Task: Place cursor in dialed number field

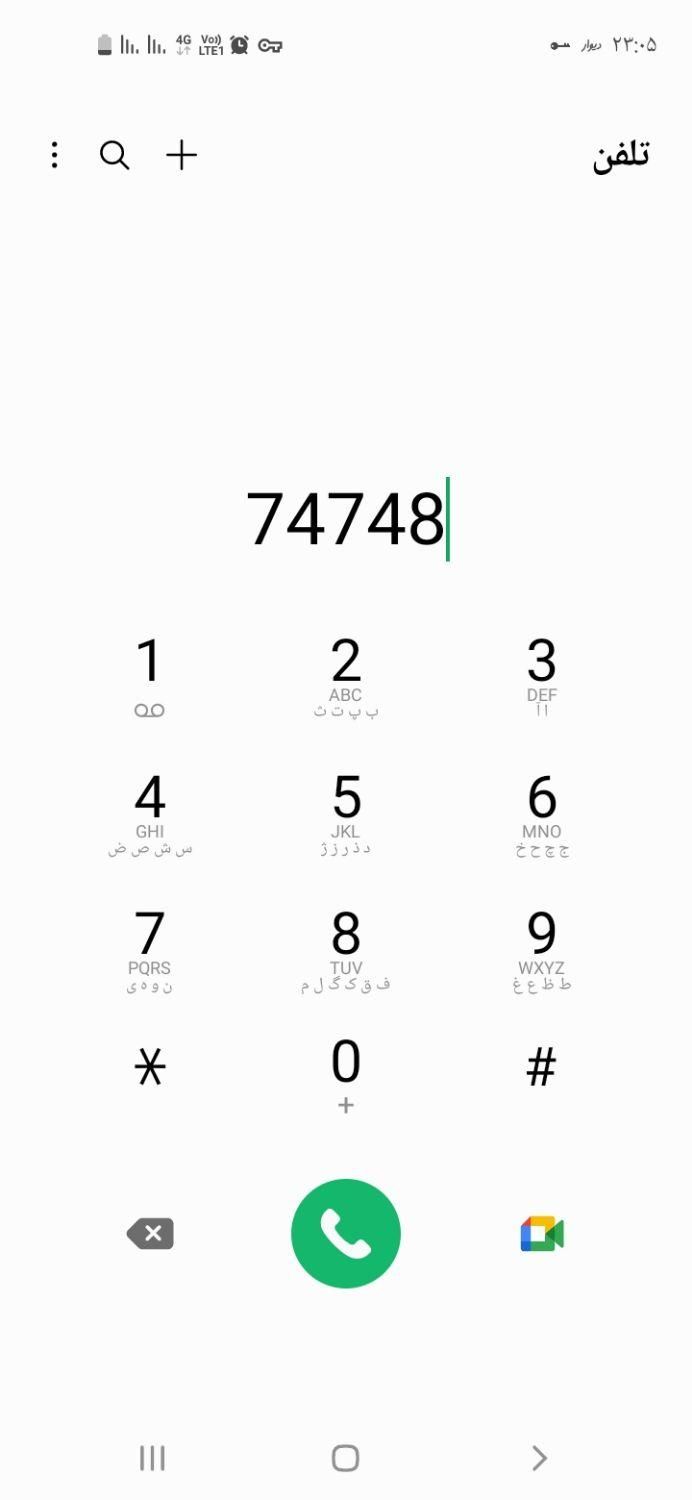Action: pyautogui.click(x=346, y=519)
